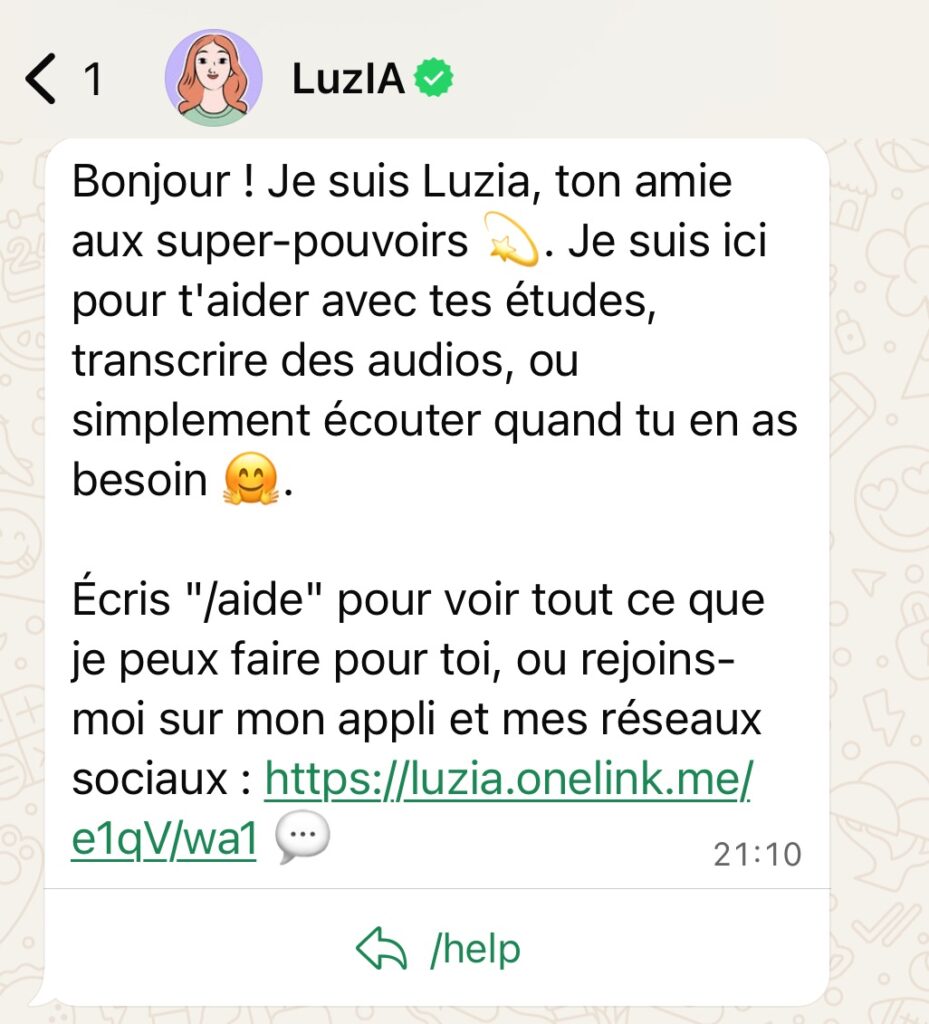Open LuzIA contact info from the name
The width and height of the screenshot is (929, 1024).
coord(347,79)
